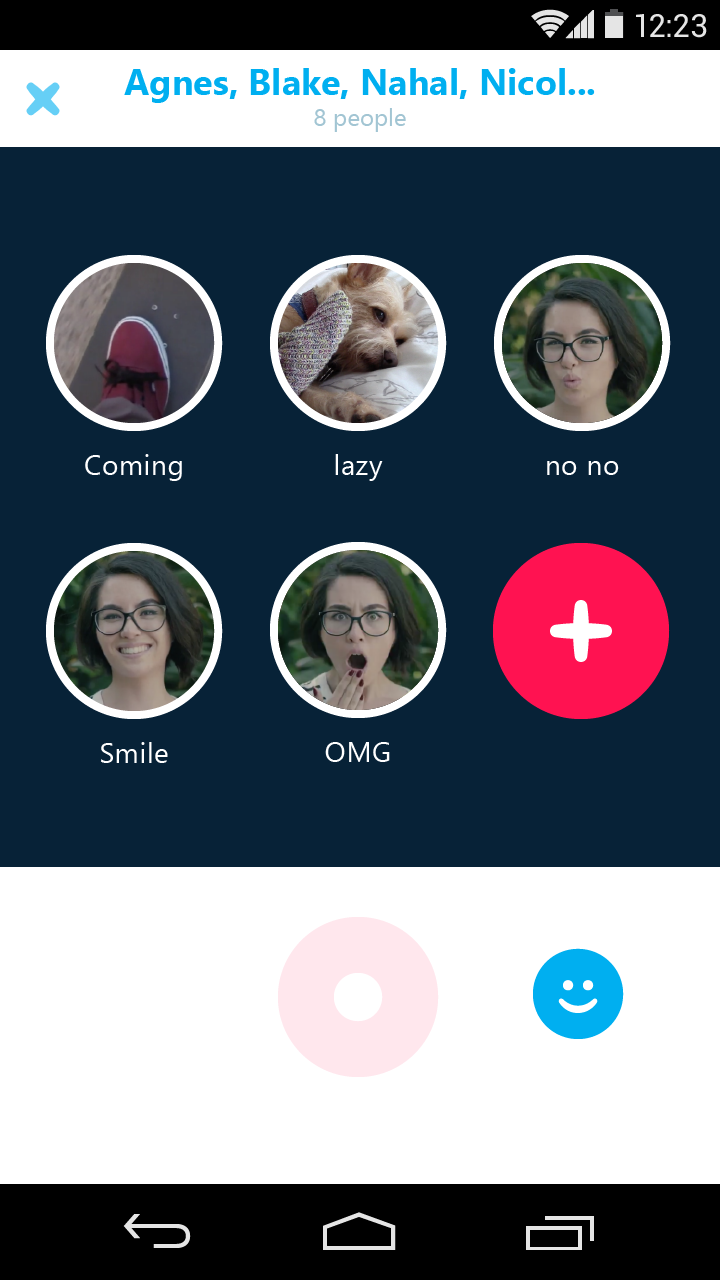
Task: Open the group title Agnes, Blake, Nahal
Action: point(359,84)
